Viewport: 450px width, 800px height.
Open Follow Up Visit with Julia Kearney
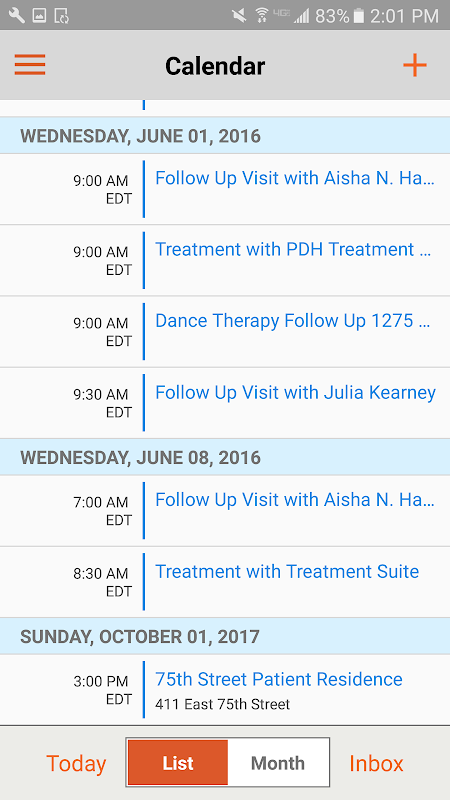coord(225,403)
